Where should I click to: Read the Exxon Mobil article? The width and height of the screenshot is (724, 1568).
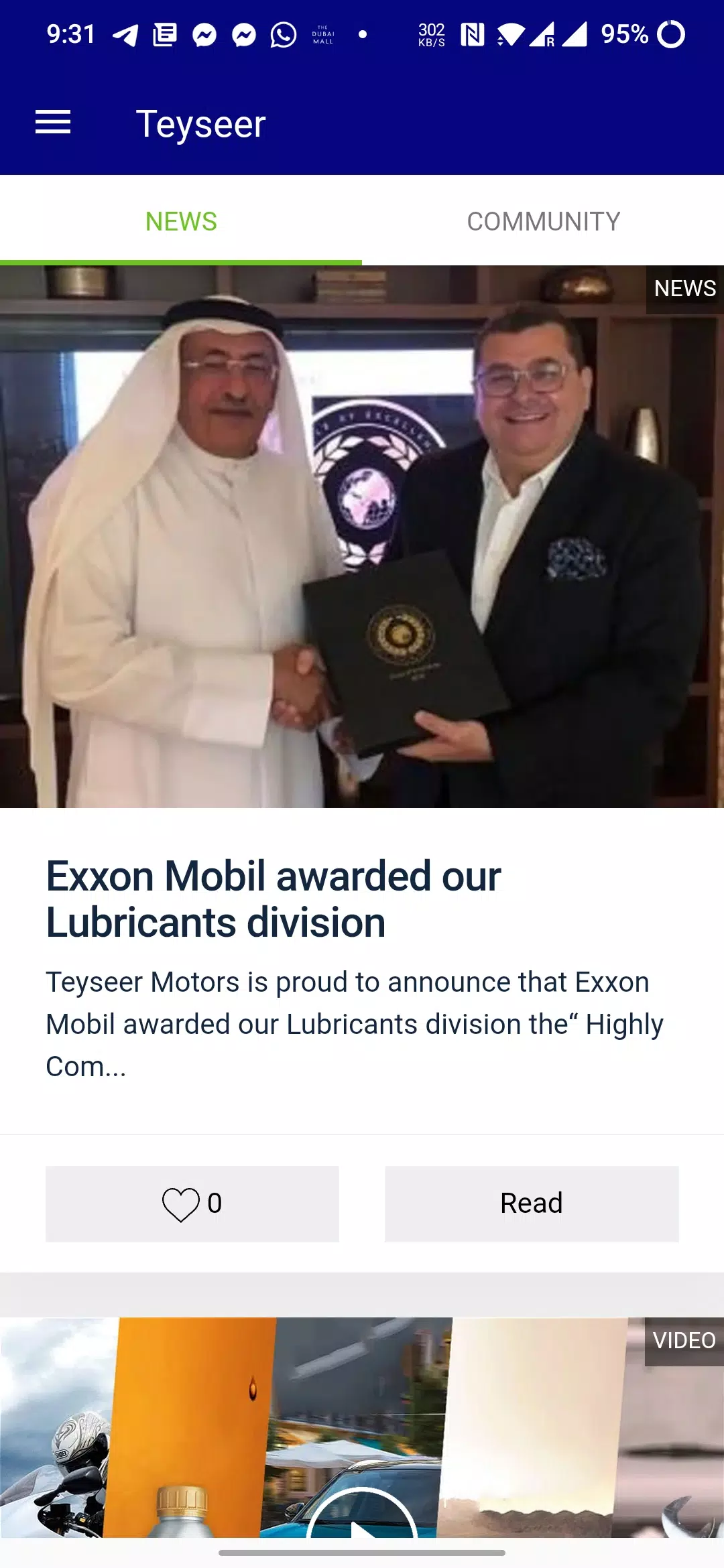click(532, 1203)
